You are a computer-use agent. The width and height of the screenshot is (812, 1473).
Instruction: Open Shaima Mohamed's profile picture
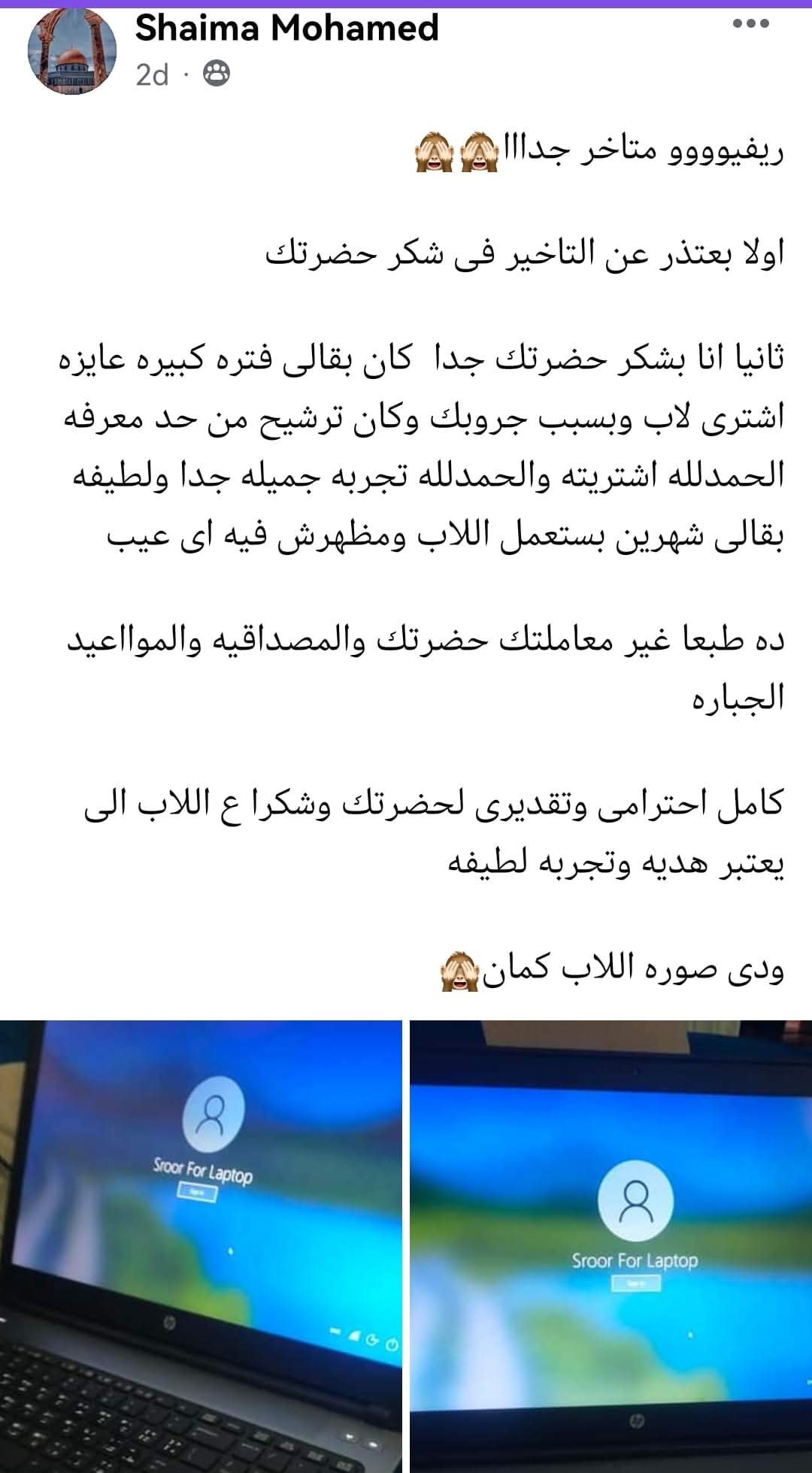72,50
